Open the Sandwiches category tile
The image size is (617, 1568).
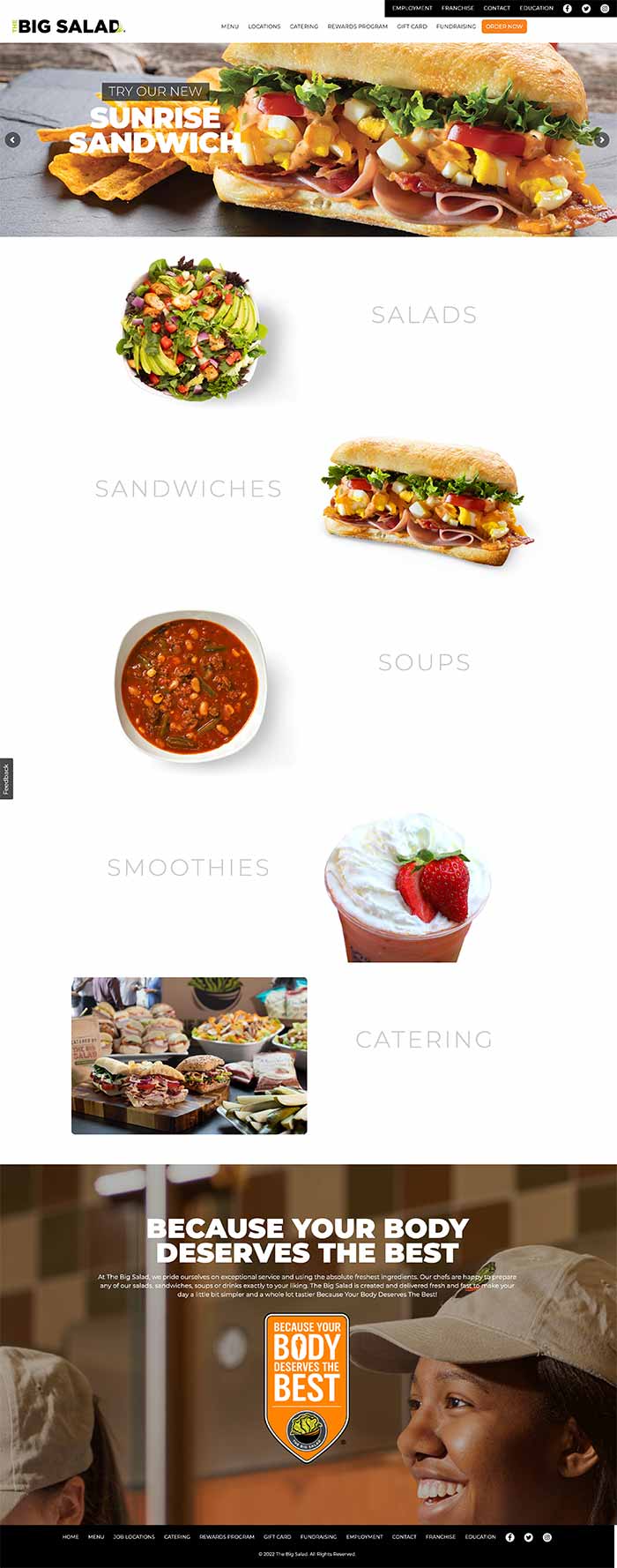coord(189,489)
